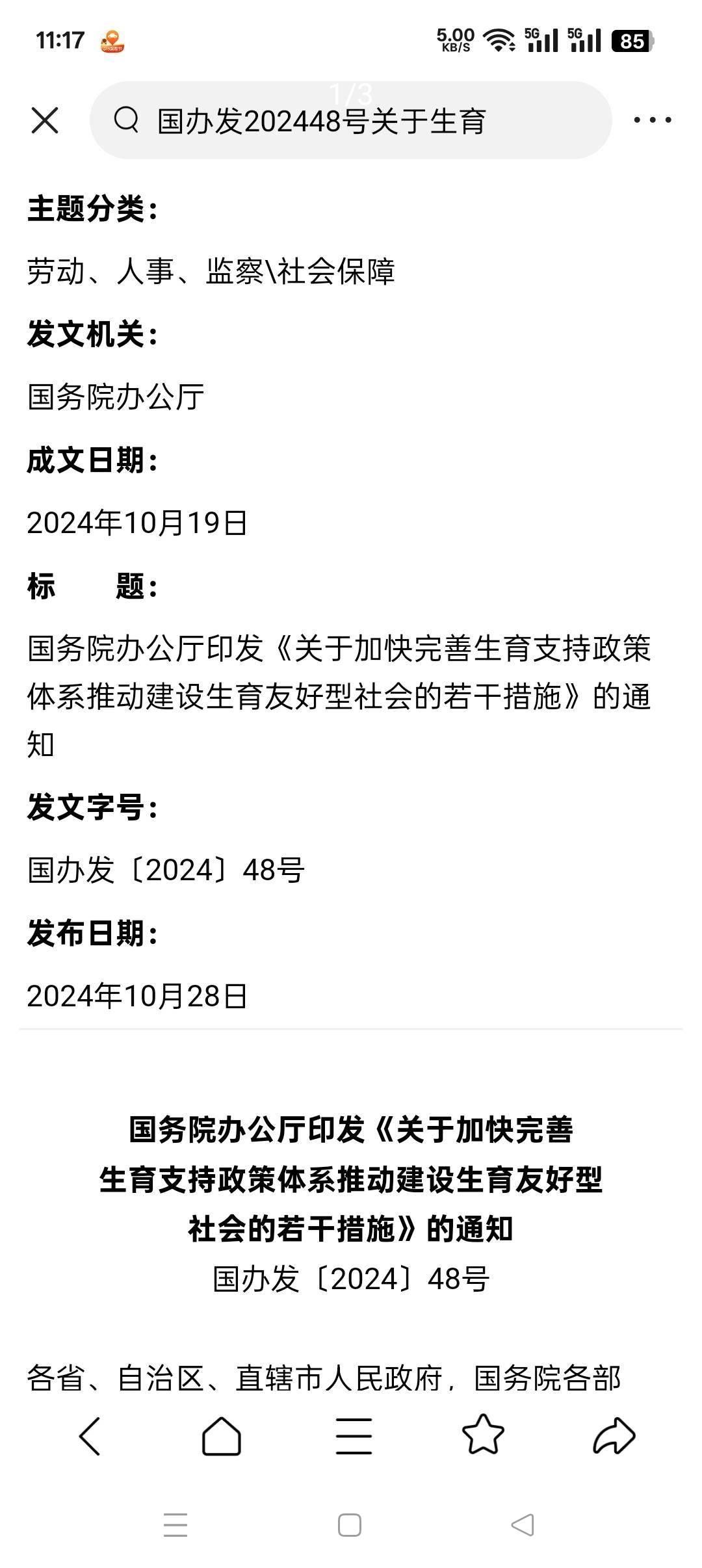Share this government notice page
The width and height of the screenshot is (702, 1568).
tap(614, 1435)
